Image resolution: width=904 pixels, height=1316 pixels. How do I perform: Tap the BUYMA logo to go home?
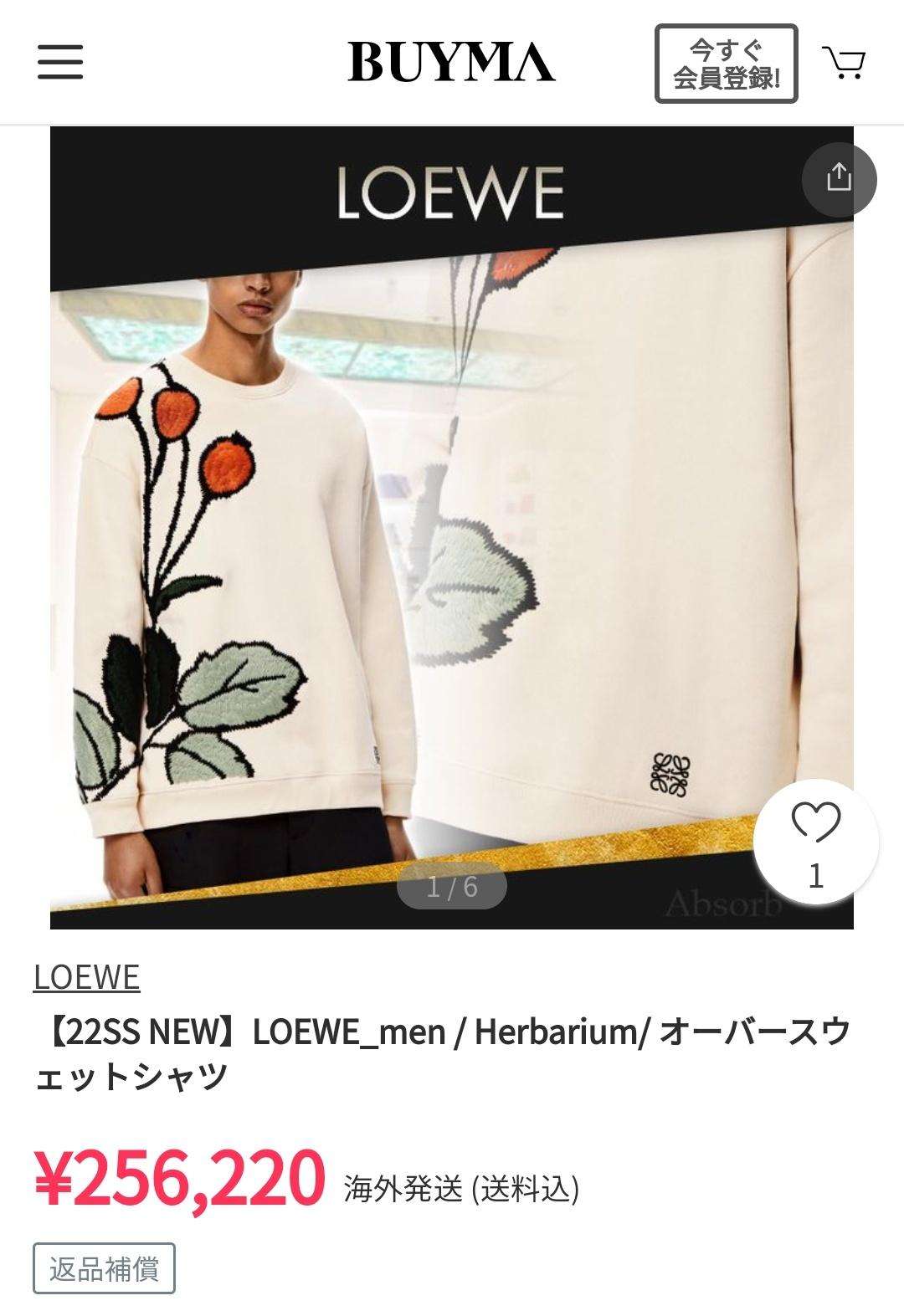click(x=451, y=63)
